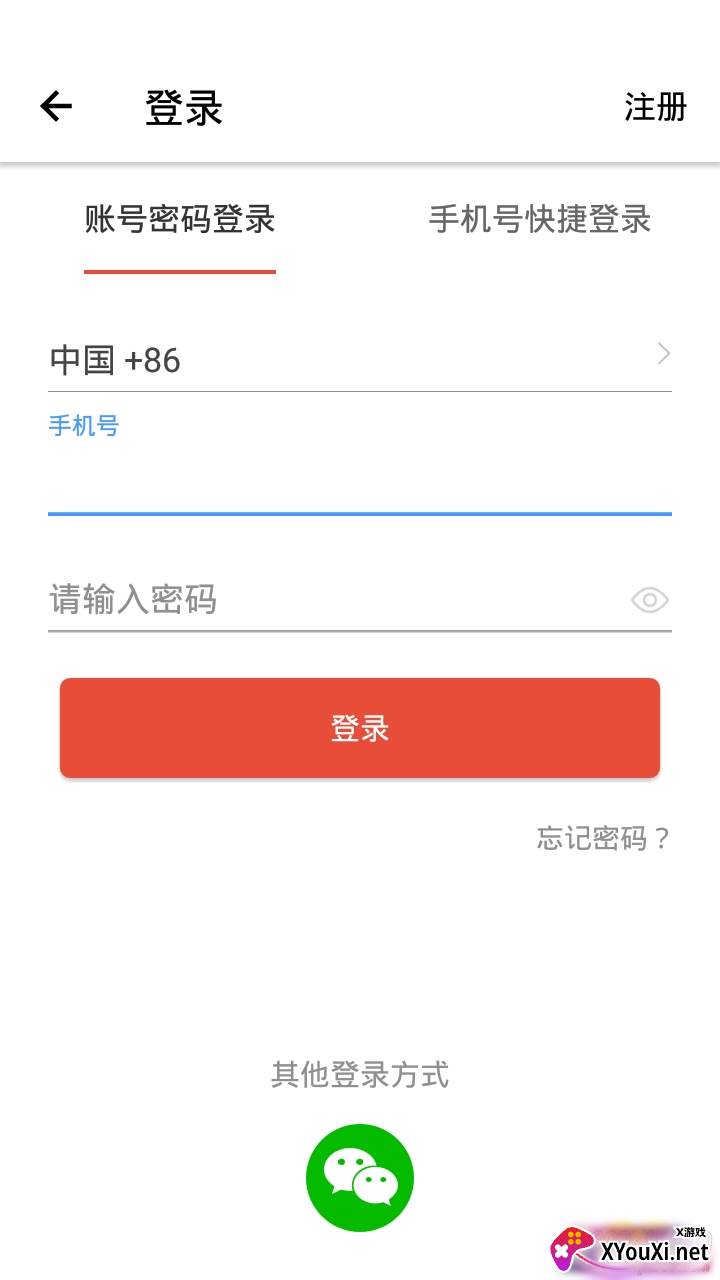This screenshot has width=720, height=1280.
Task: Open the 忘记密码？ link
Action: pos(603,838)
